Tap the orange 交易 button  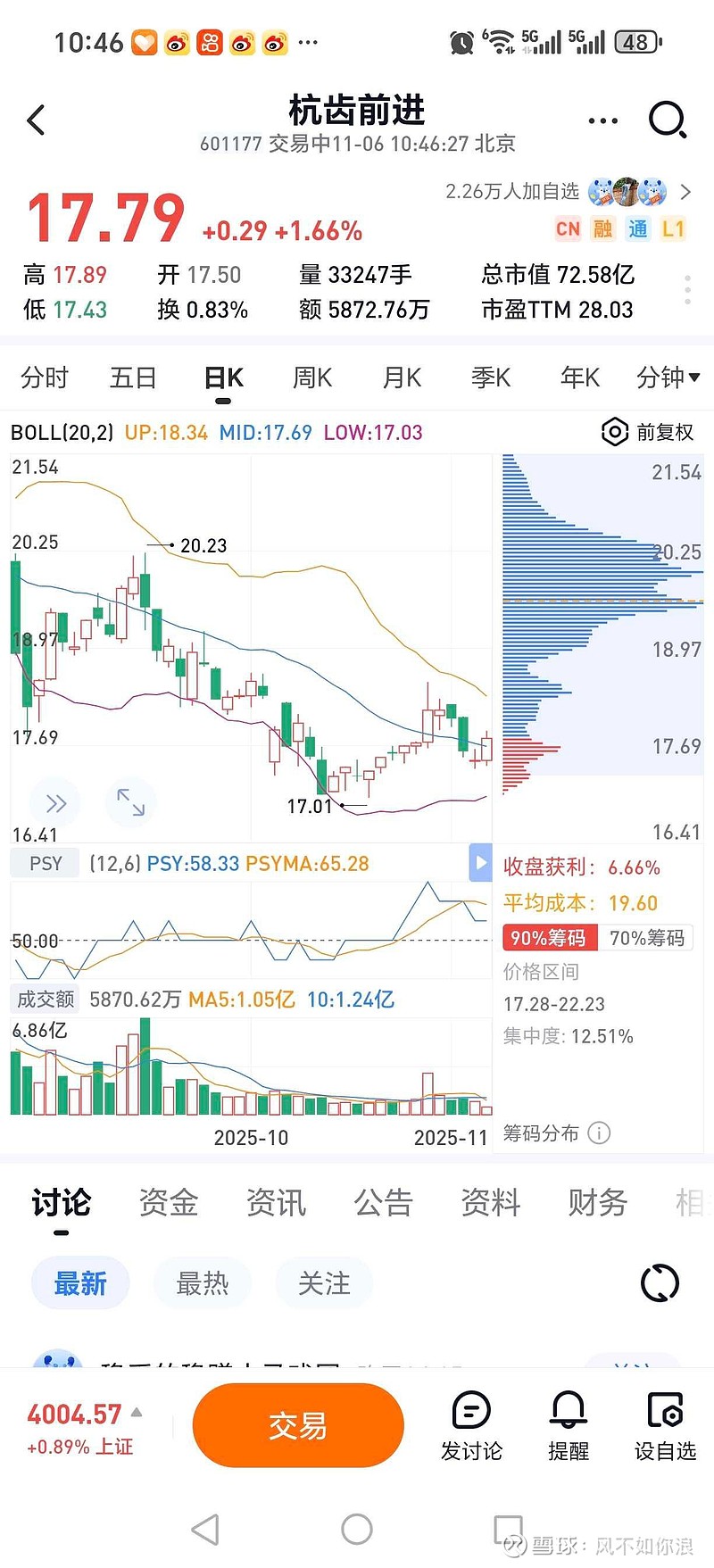pyautogui.click(x=298, y=1425)
